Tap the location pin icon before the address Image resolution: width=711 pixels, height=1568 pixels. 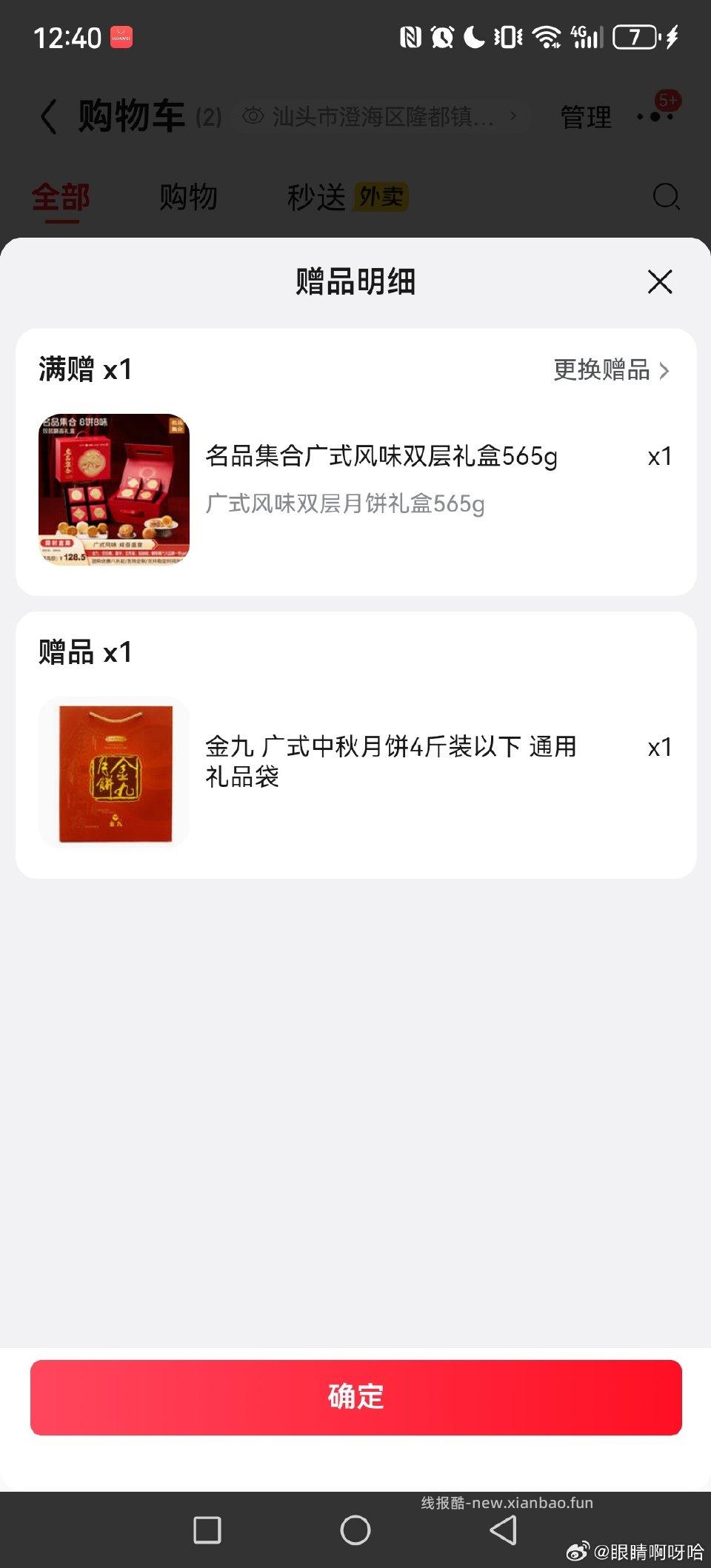click(x=253, y=116)
